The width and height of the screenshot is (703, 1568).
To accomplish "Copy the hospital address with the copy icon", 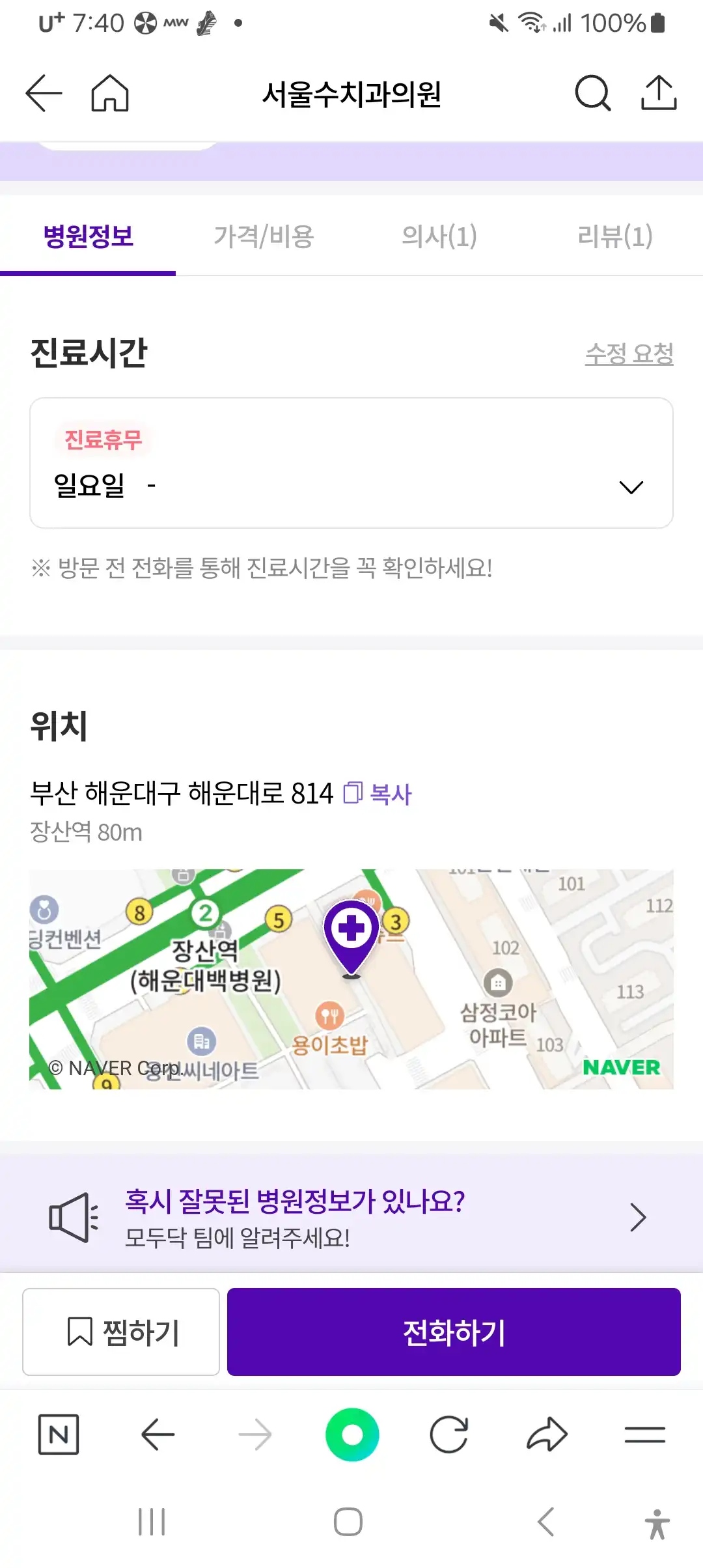I will (x=353, y=793).
